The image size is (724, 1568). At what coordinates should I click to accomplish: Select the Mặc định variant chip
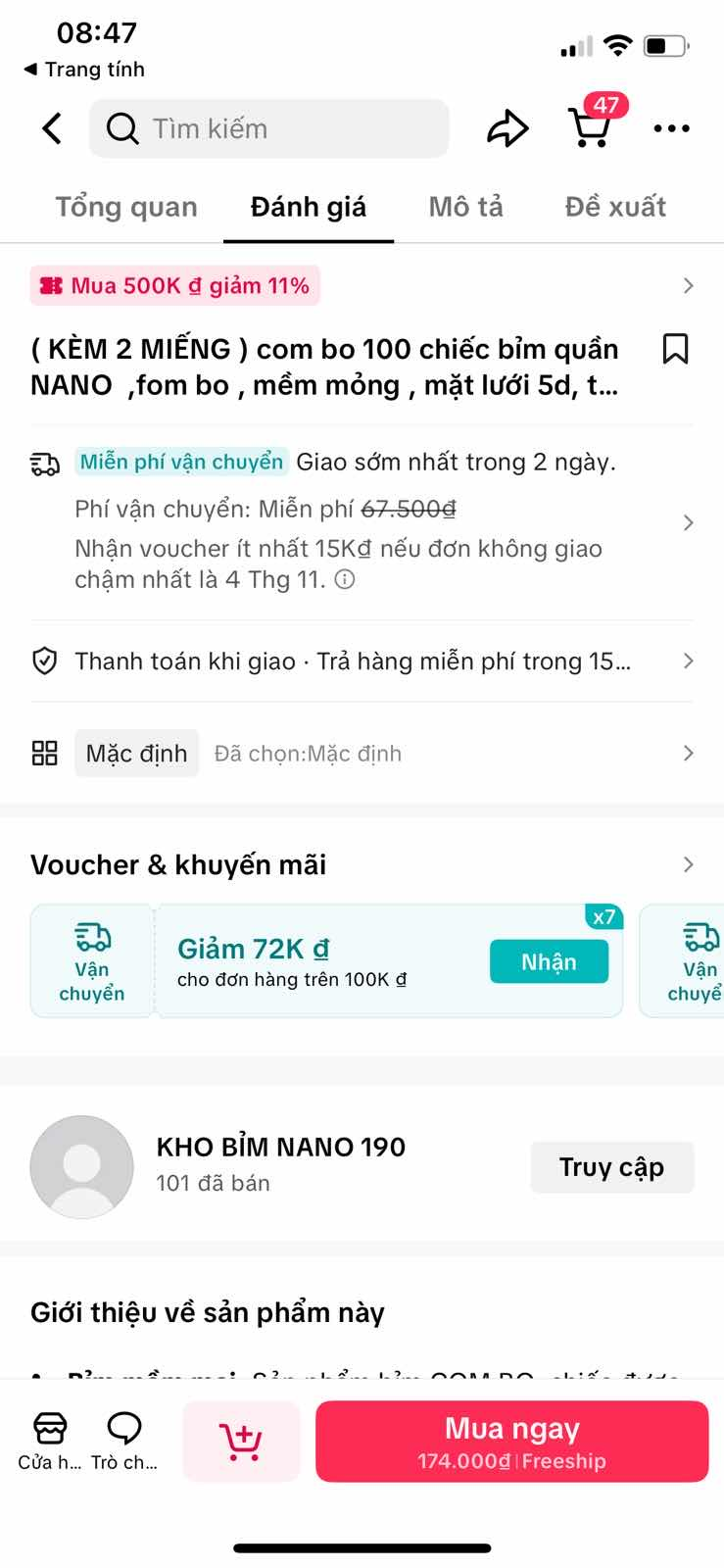[136, 754]
